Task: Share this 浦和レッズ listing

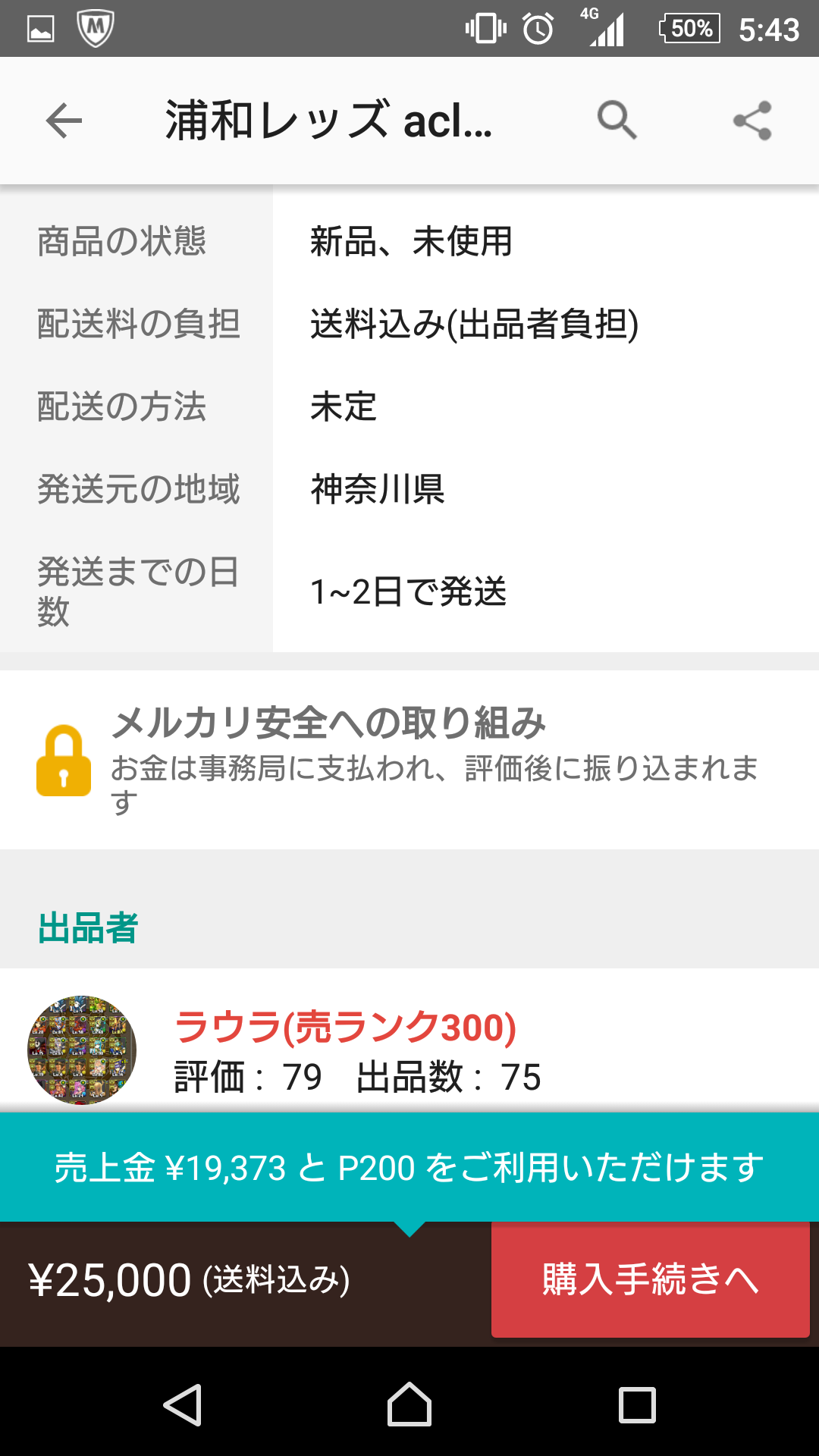Action: click(x=752, y=121)
